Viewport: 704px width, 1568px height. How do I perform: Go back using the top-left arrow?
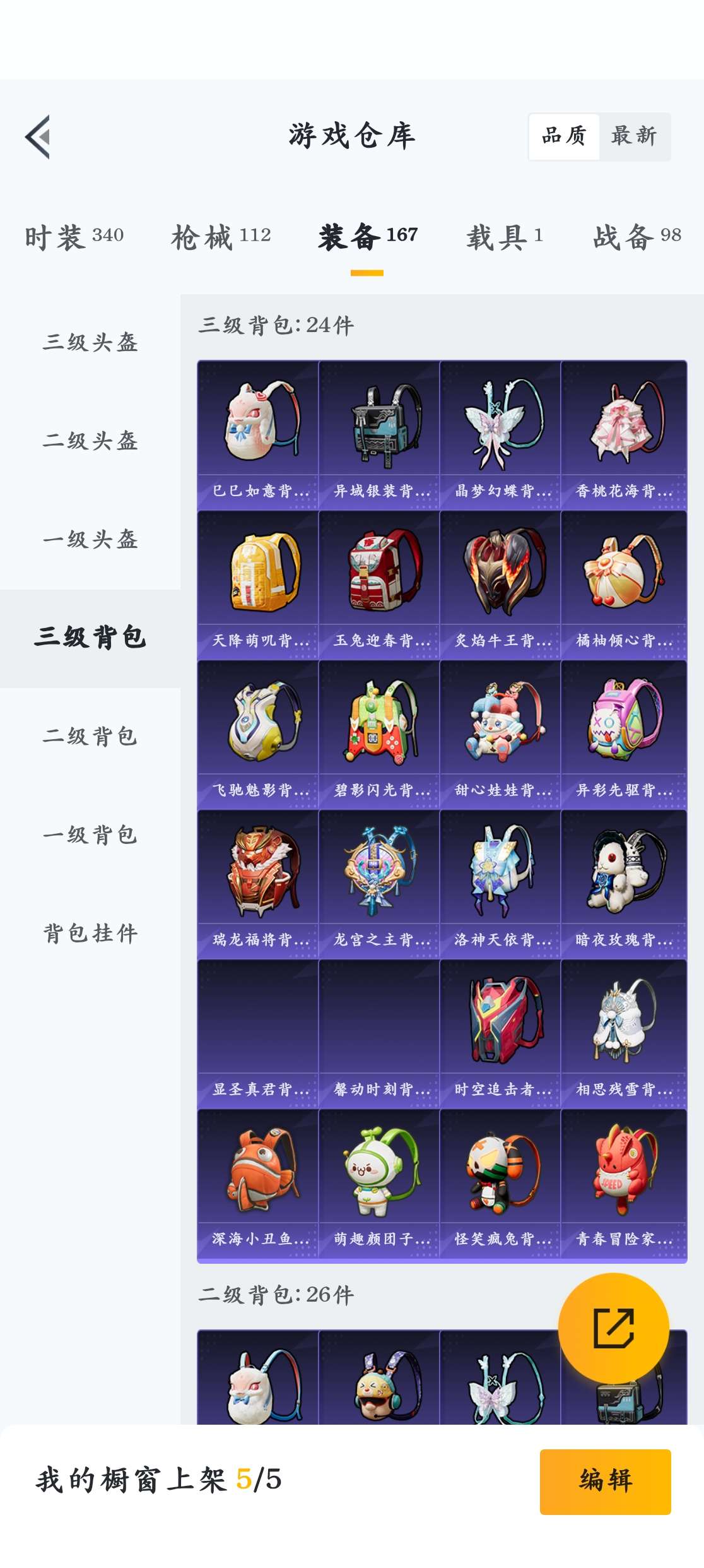coord(38,136)
